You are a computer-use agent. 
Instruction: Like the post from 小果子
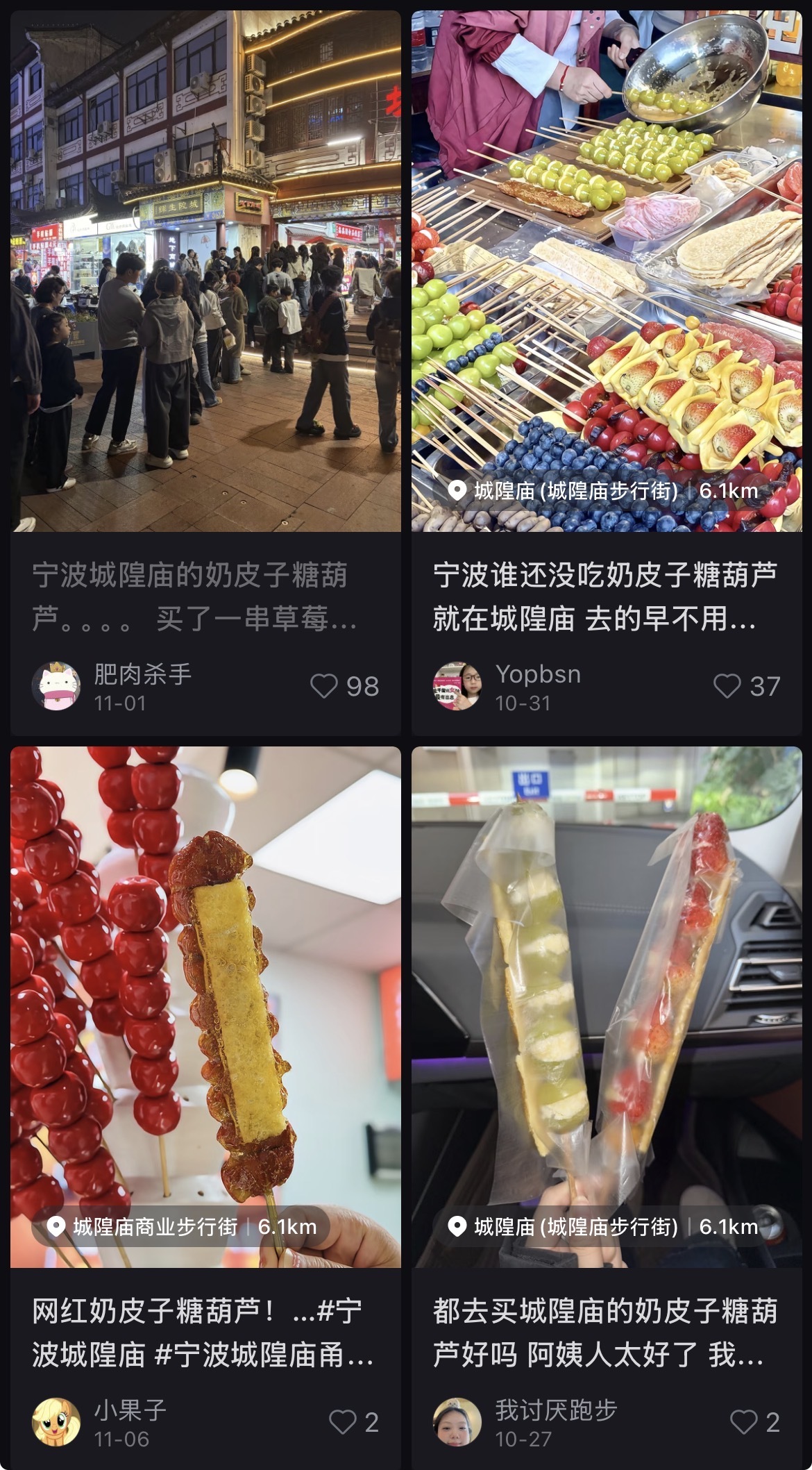click(342, 1421)
